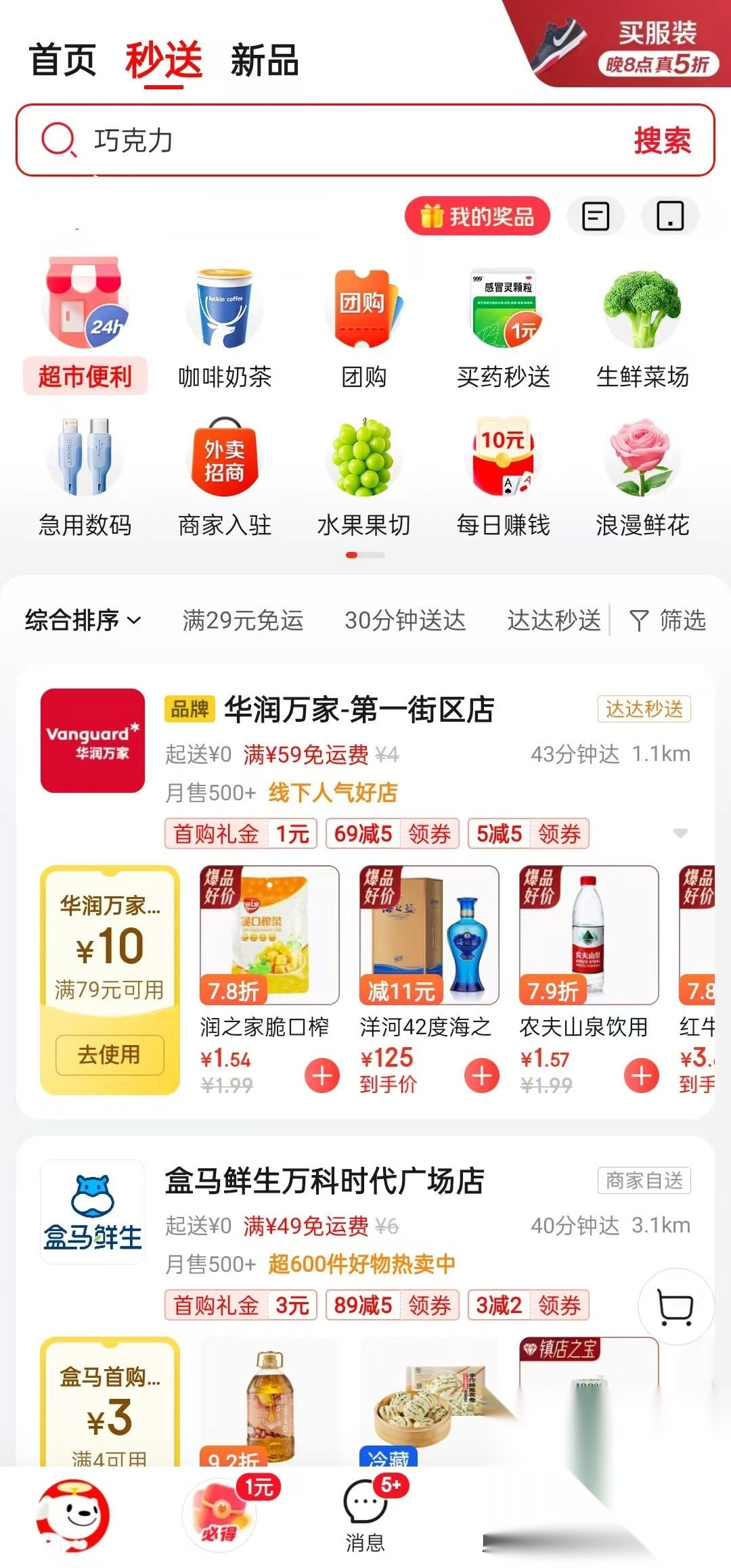Switch to the 首页 tab
Image resolution: width=731 pixels, height=1568 pixels.
(x=63, y=60)
